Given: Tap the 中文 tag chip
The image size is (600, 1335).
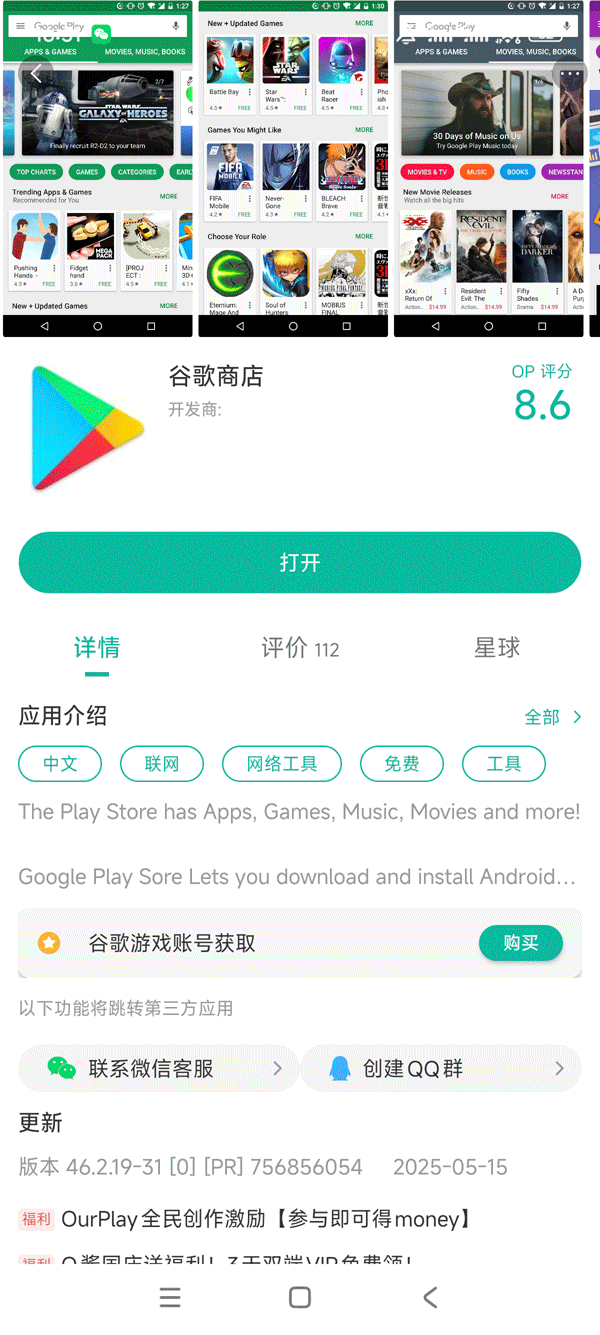Looking at the screenshot, I should point(60,764).
